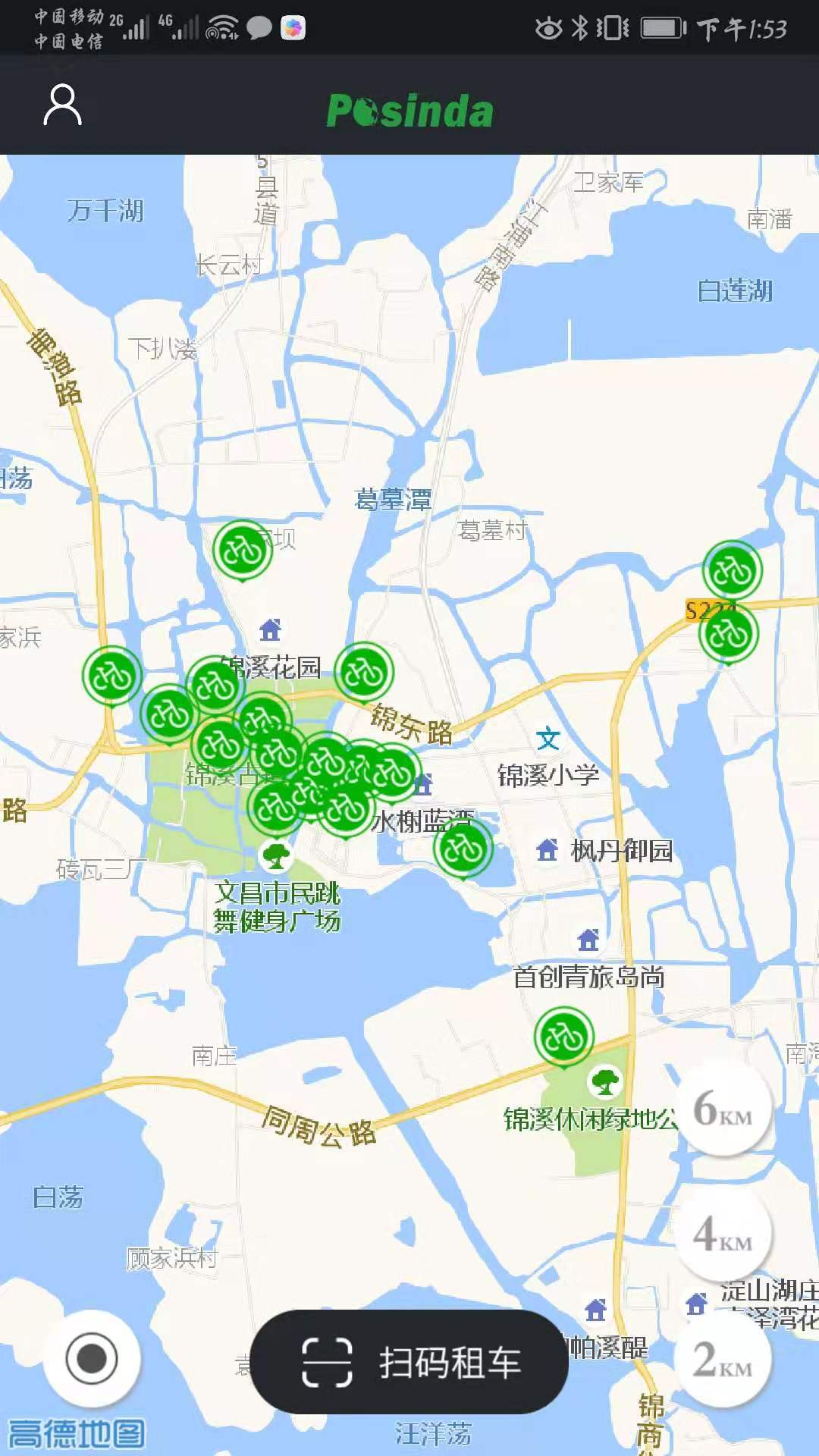This screenshot has height=1456, width=819.
Task: Open bike station marker at 水榭蓝湾
Action: 463,849
